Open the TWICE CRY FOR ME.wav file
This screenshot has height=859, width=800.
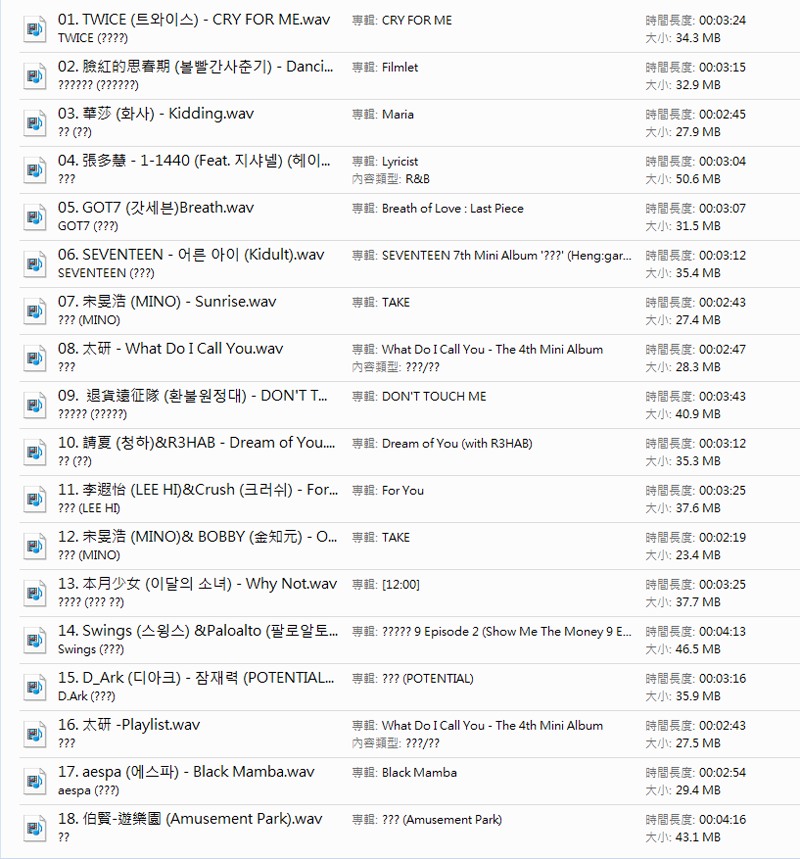tap(194, 20)
